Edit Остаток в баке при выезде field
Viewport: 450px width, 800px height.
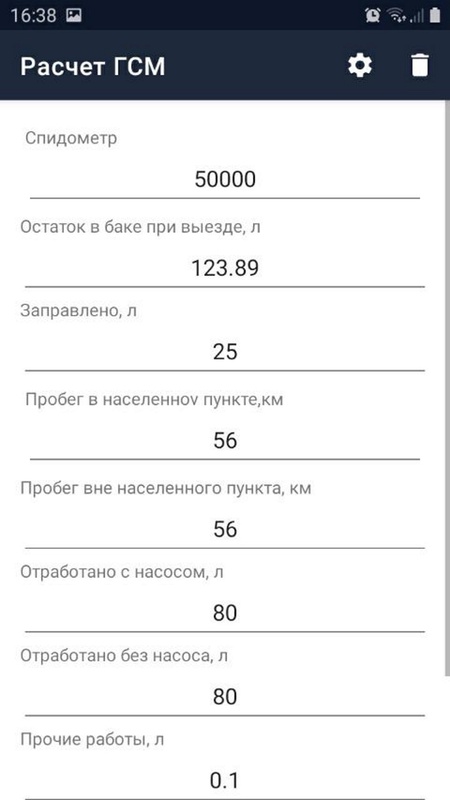click(x=225, y=268)
